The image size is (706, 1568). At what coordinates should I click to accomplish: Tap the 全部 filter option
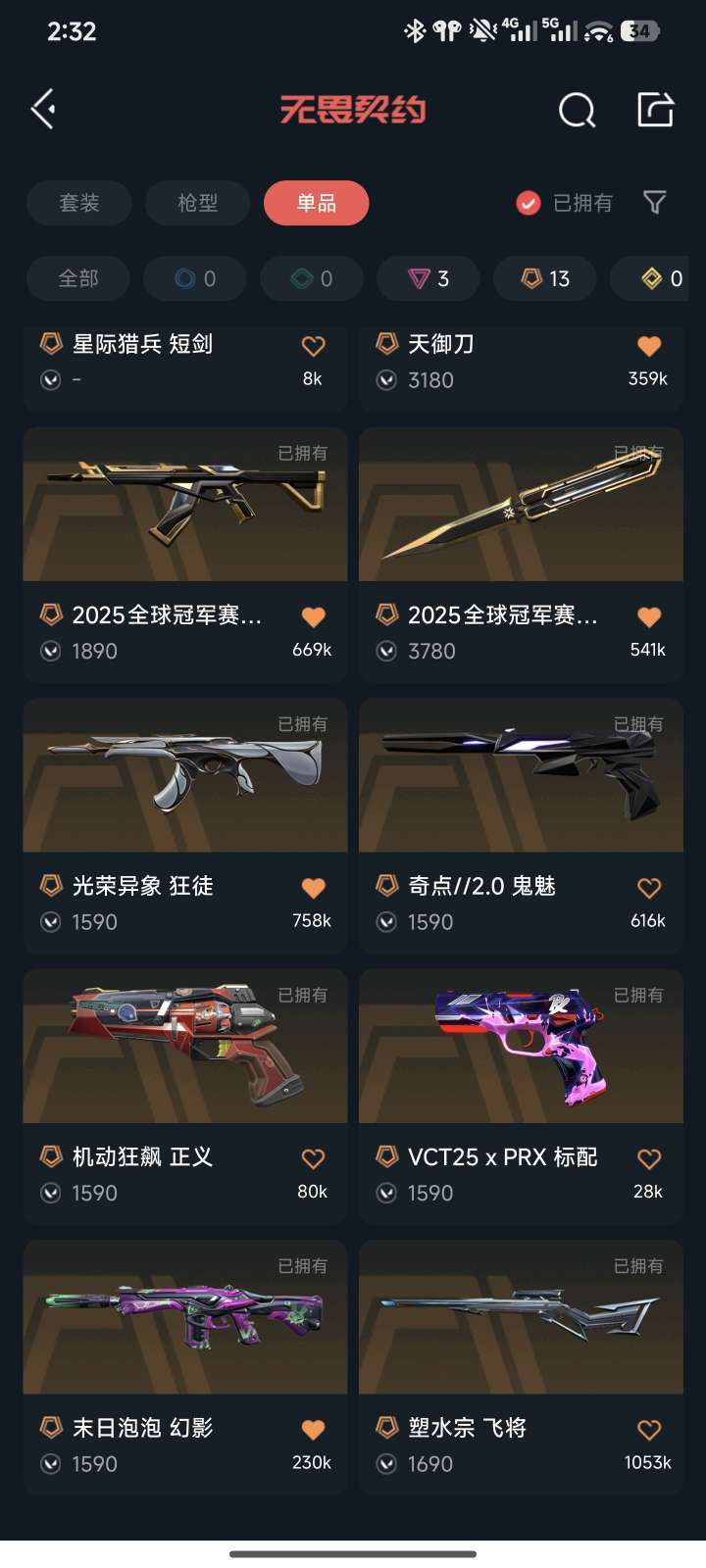point(77,278)
